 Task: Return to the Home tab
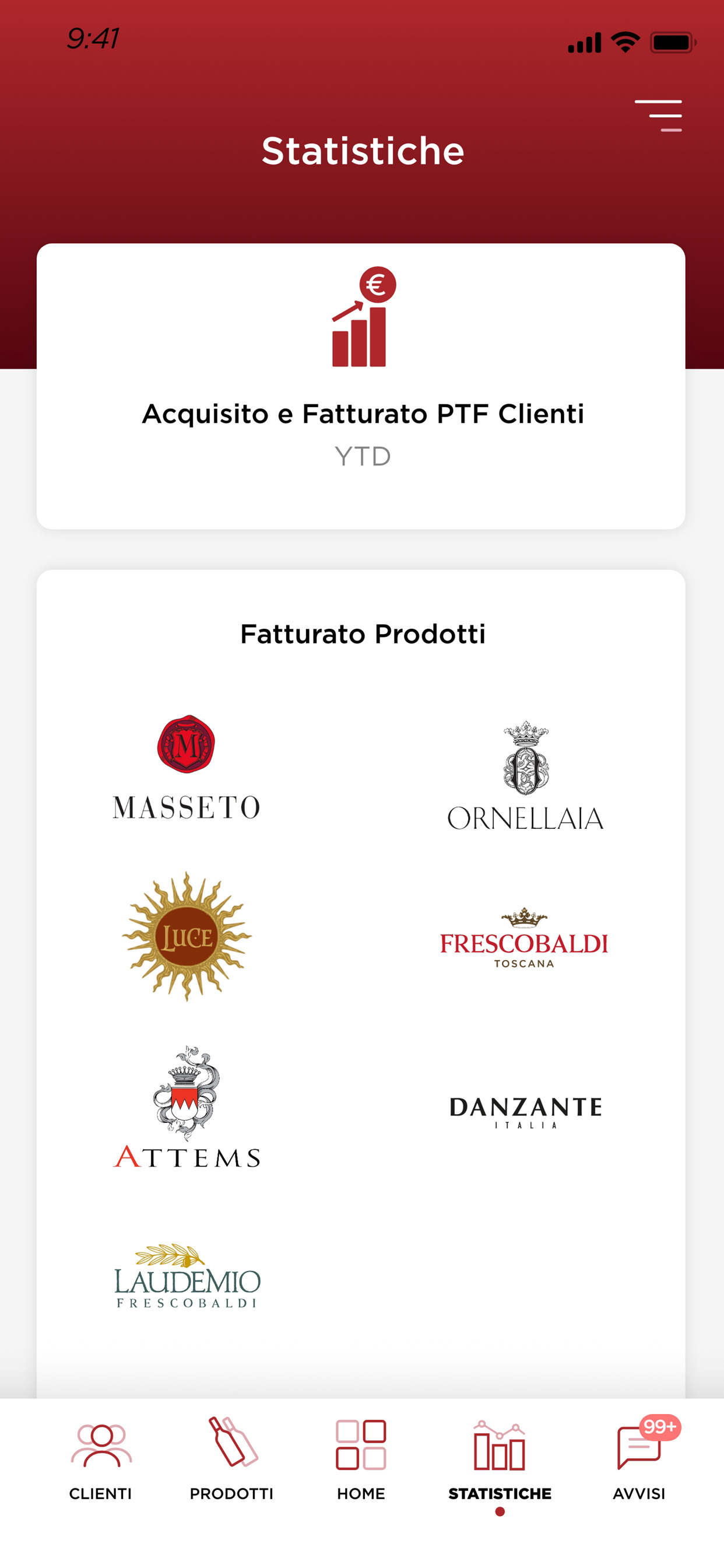[361, 1459]
